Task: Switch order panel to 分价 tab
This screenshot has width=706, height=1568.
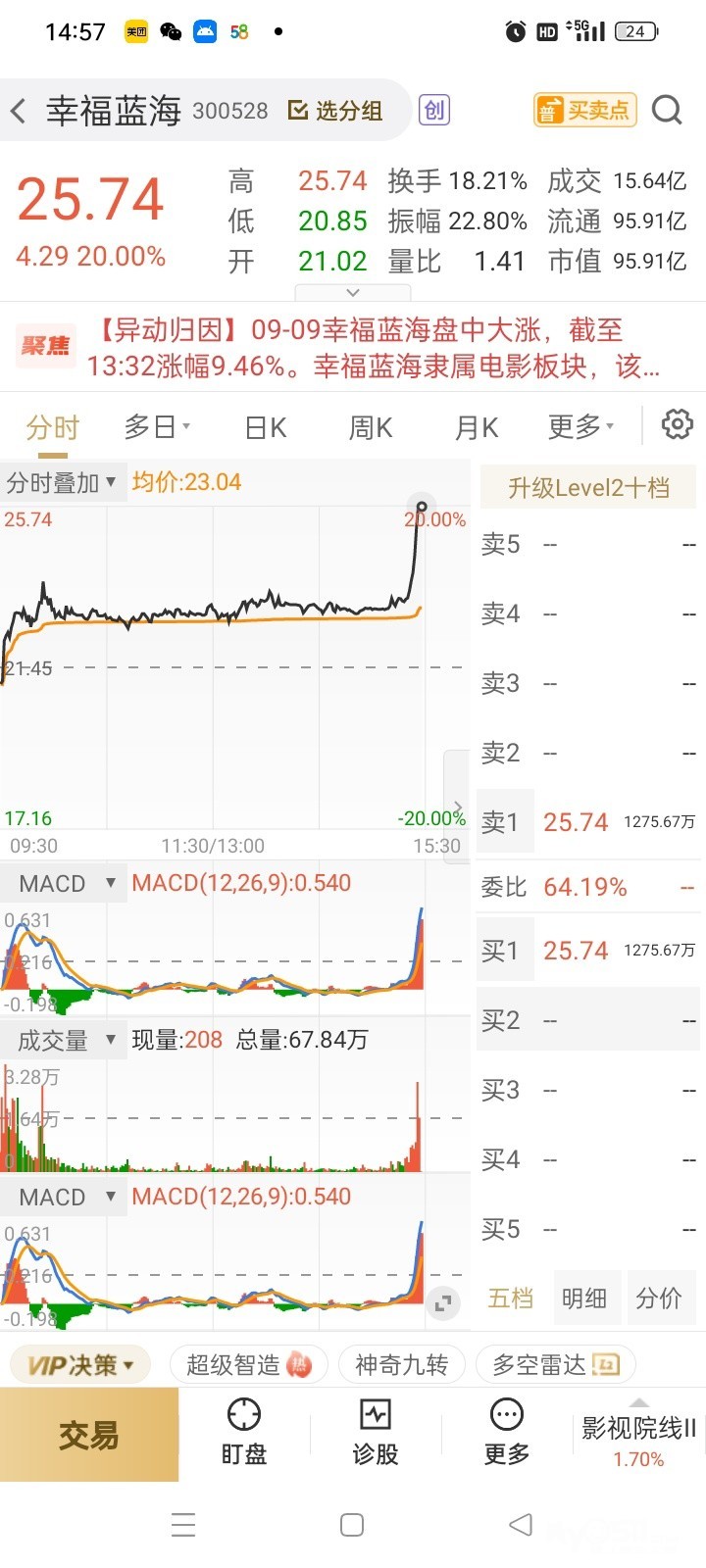Action: pyautogui.click(x=658, y=1298)
